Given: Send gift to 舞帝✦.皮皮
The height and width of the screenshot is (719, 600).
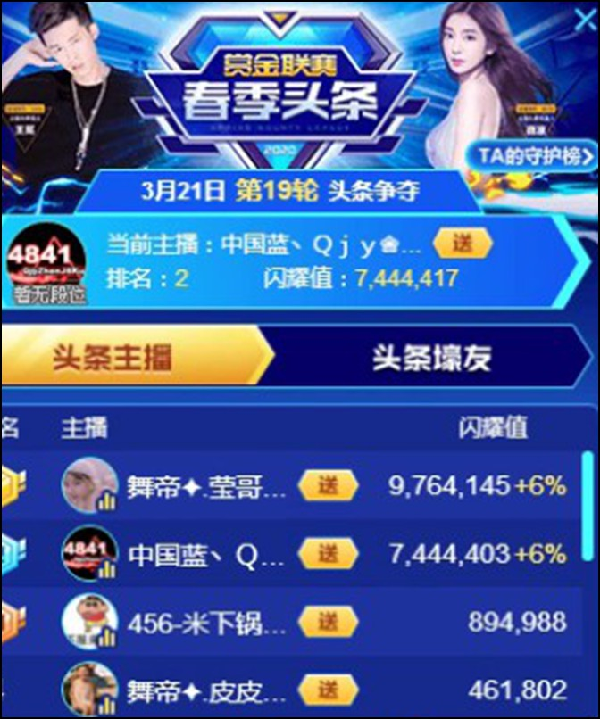Looking at the screenshot, I should click(x=327, y=689).
